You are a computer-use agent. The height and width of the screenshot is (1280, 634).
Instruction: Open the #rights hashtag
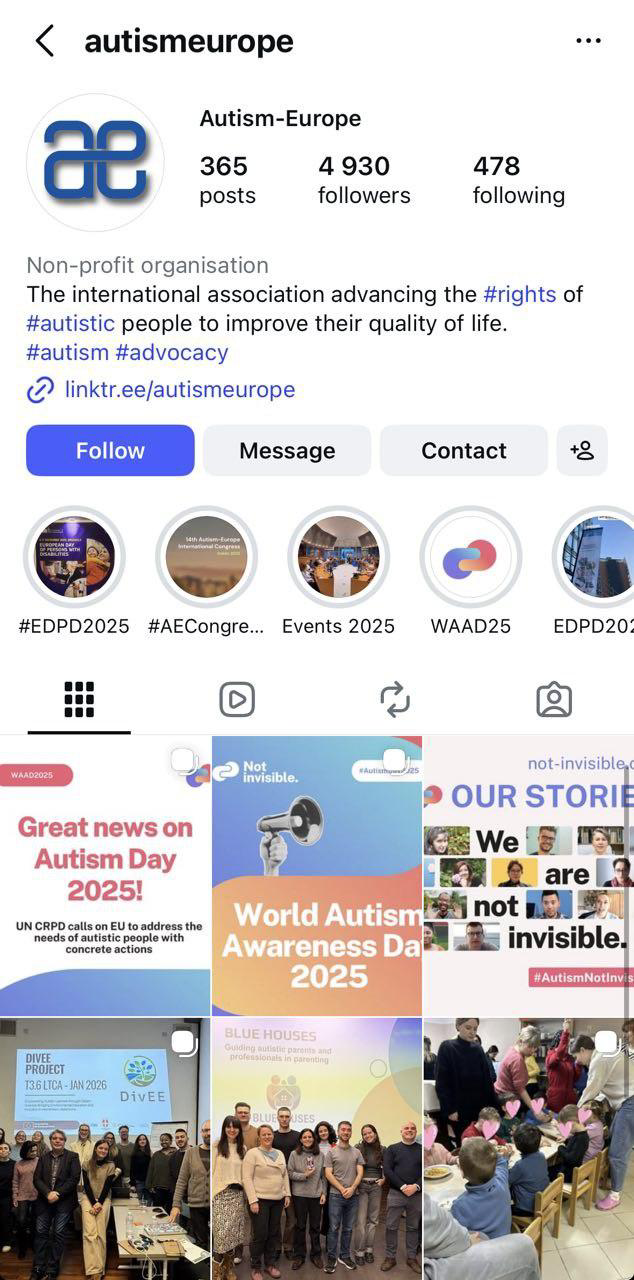[x=519, y=294]
